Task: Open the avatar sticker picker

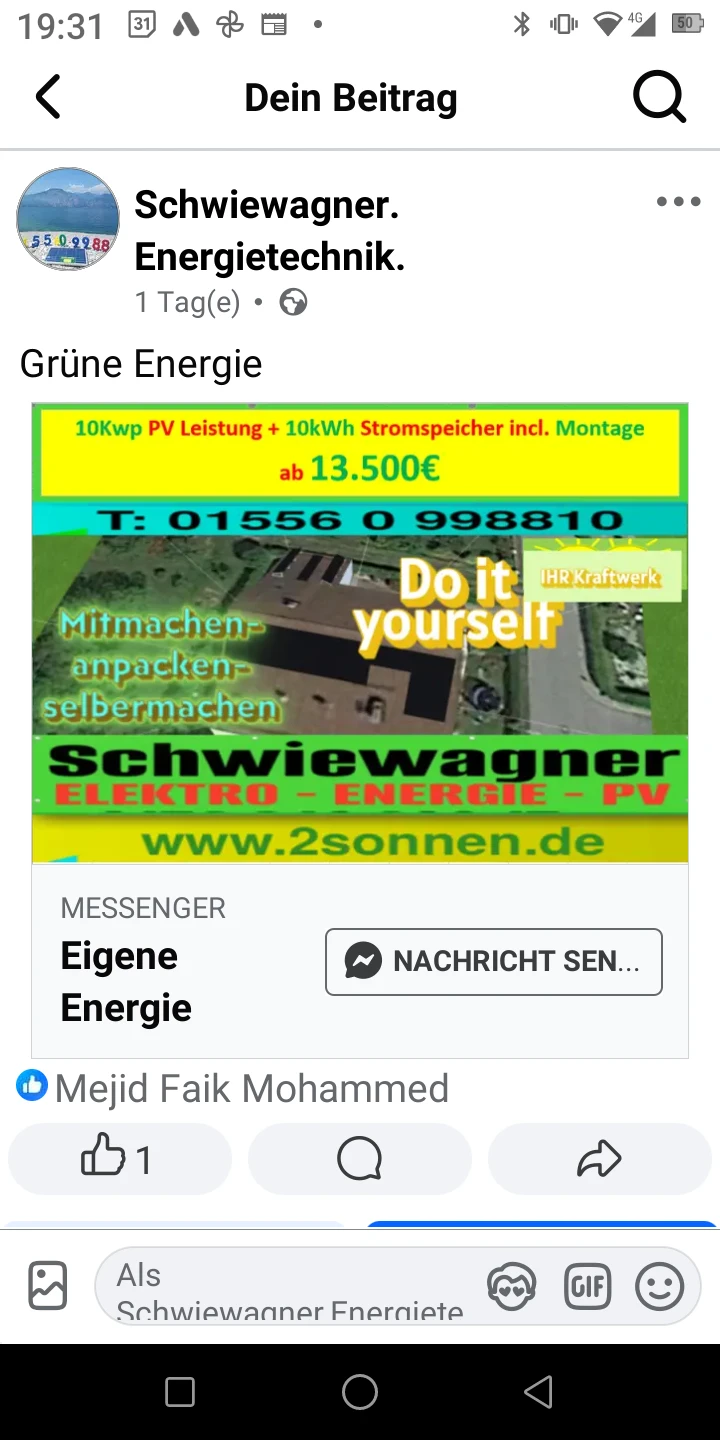Action: tap(511, 1286)
